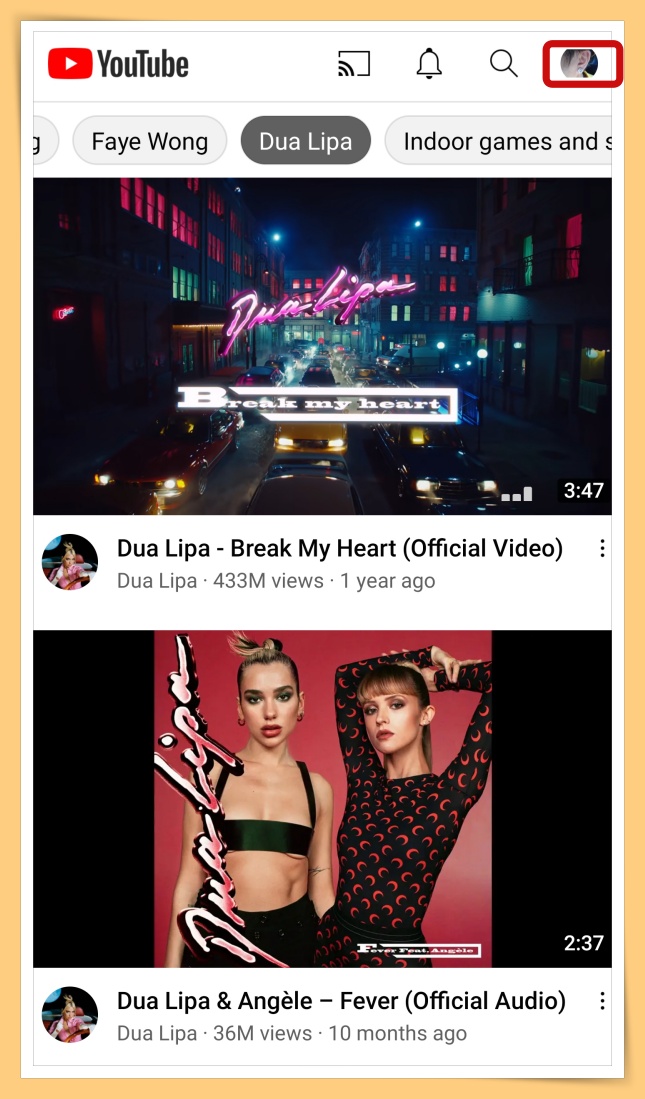Open the title Dua Lipa - Break My Heart
Viewport: 645px width, 1099px height.
[340, 548]
